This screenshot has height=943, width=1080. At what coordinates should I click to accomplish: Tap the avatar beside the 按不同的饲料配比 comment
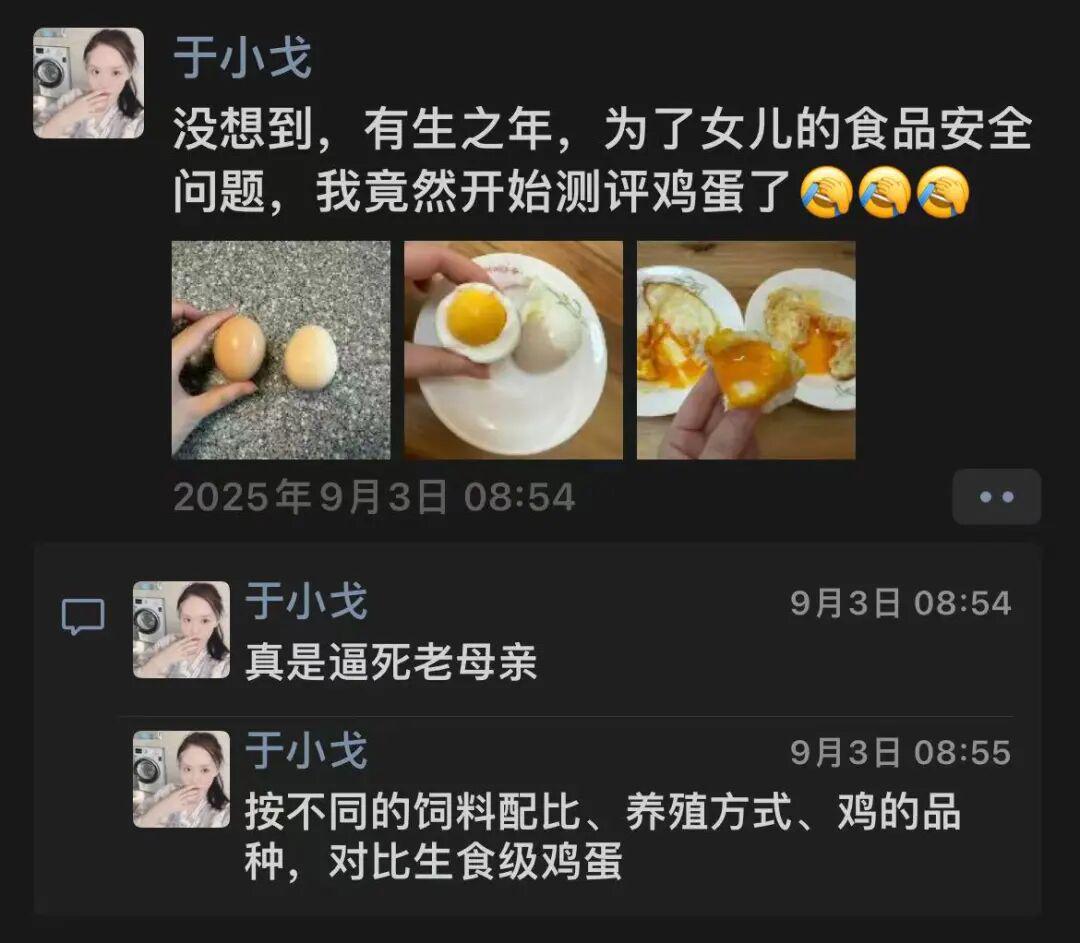pyautogui.click(x=181, y=779)
